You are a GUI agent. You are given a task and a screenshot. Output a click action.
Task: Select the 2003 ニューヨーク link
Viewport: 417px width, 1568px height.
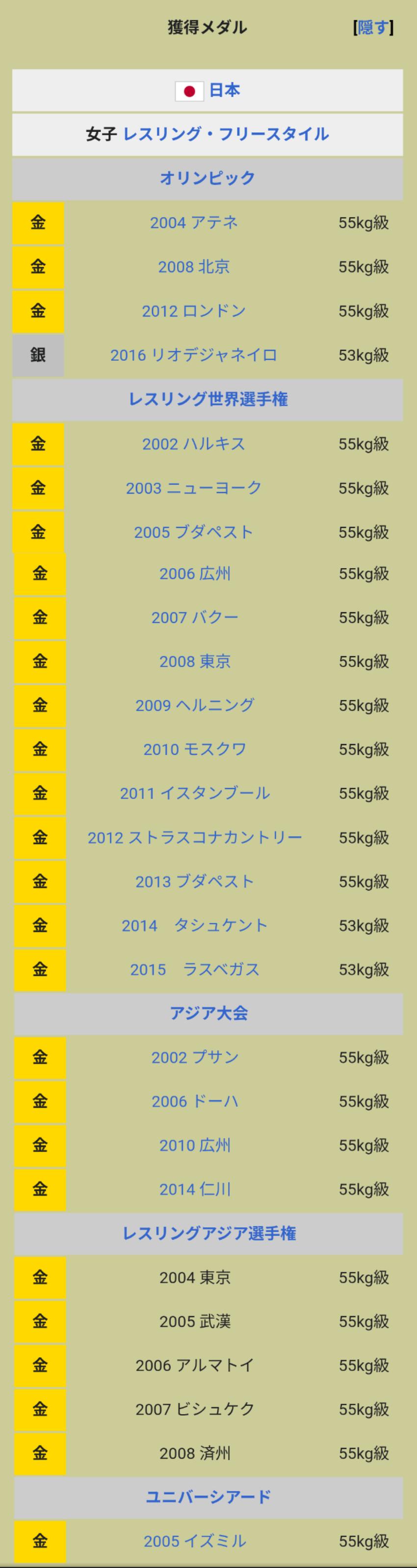tap(194, 488)
